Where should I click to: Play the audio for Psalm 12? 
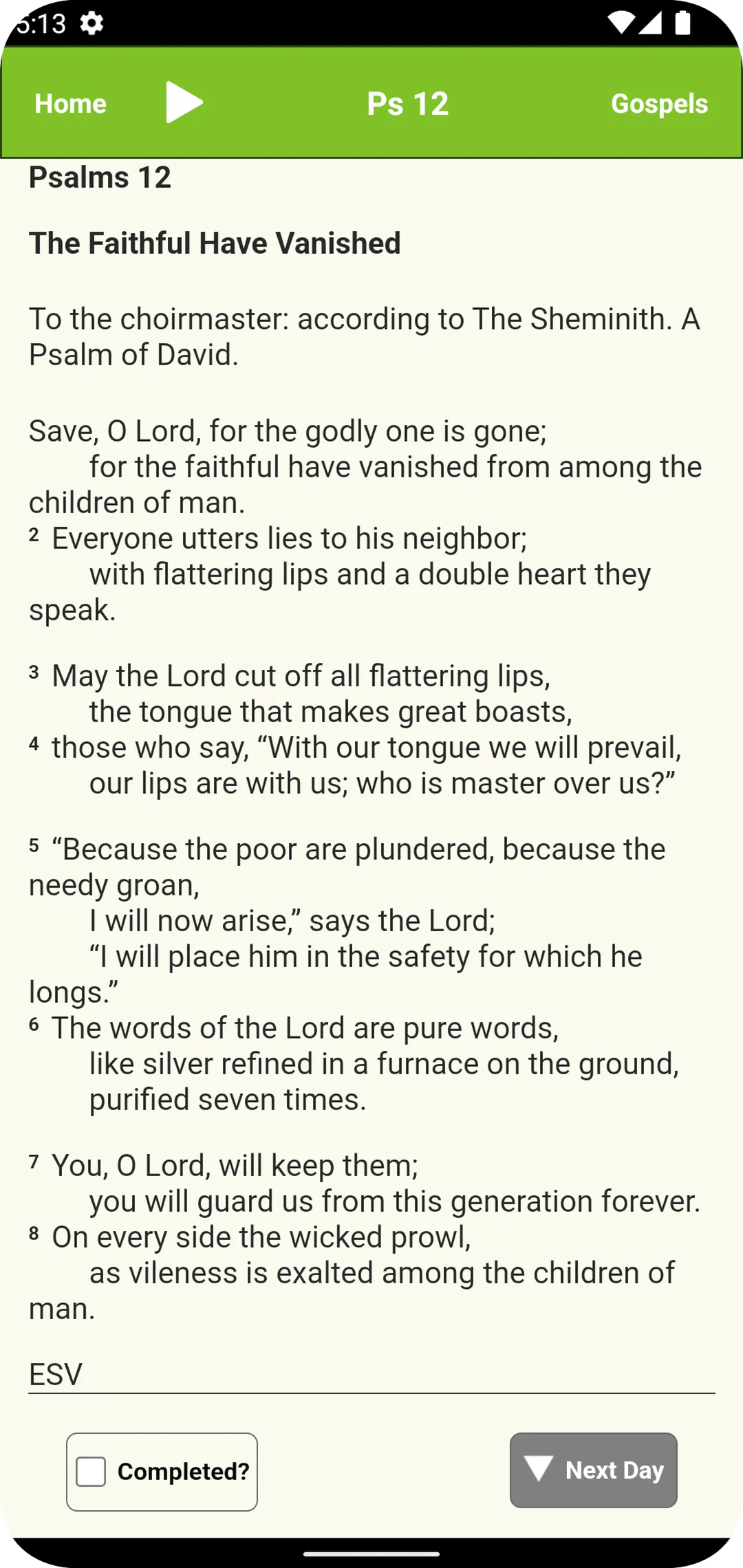[184, 102]
